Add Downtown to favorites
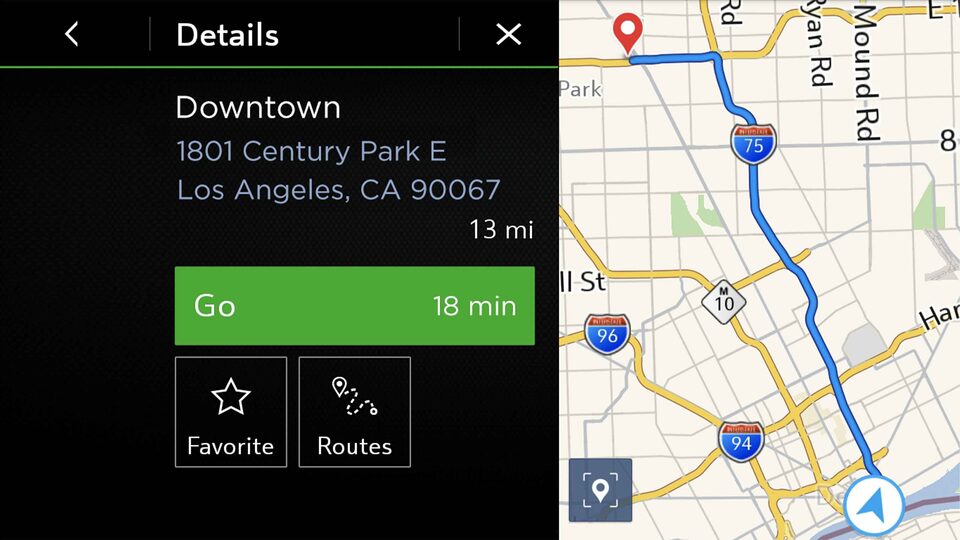Viewport: 960px width, 540px height. click(x=231, y=412)
